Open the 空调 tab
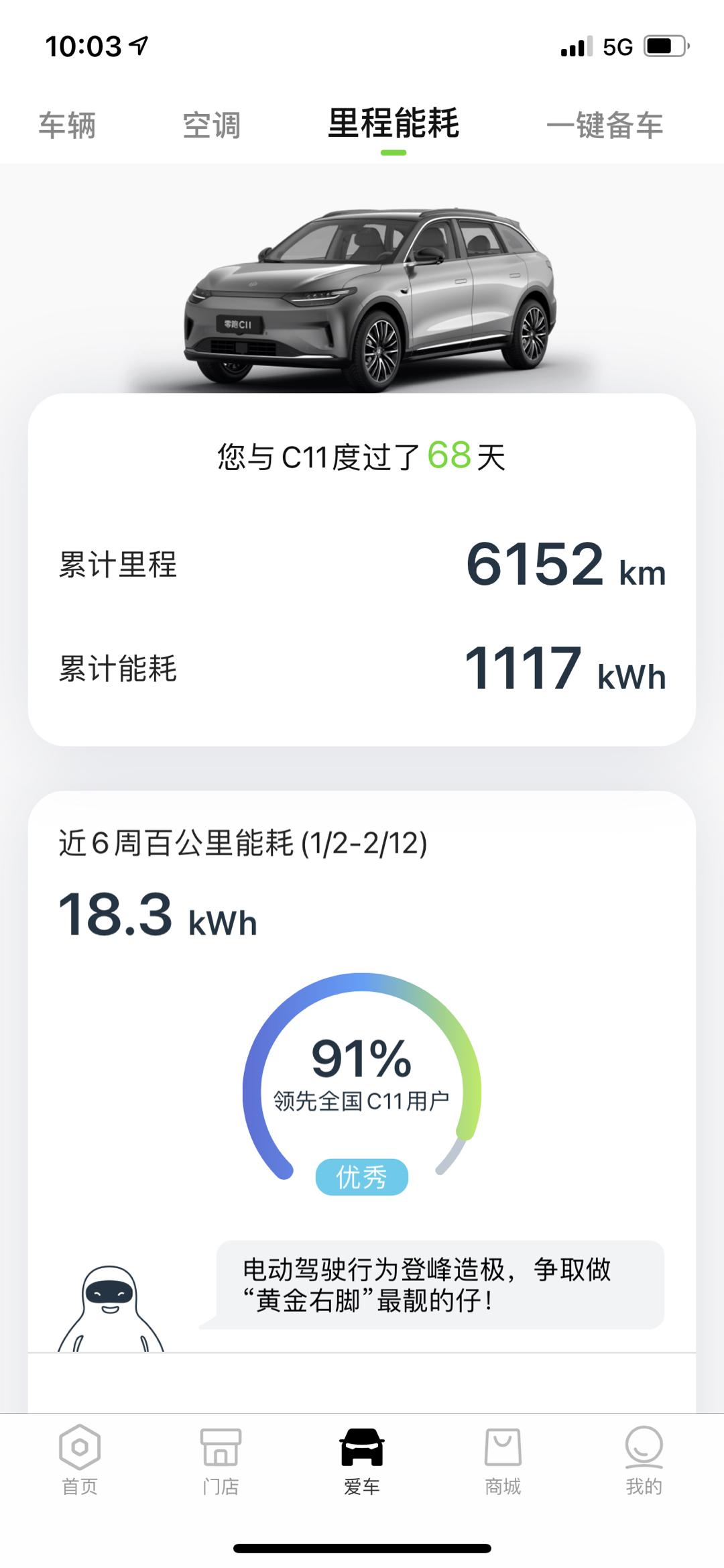Viewport: 724px width, 1568px height. 212,125
